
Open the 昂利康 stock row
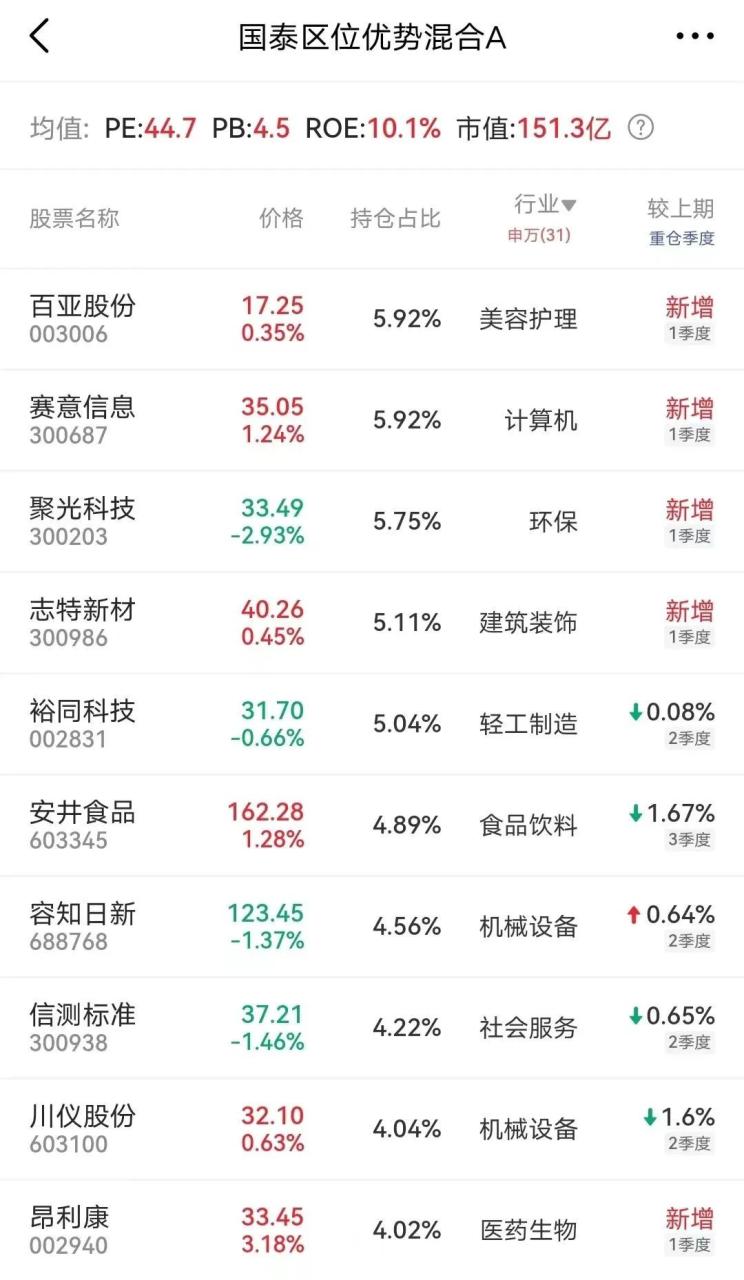coord(372,1230)
